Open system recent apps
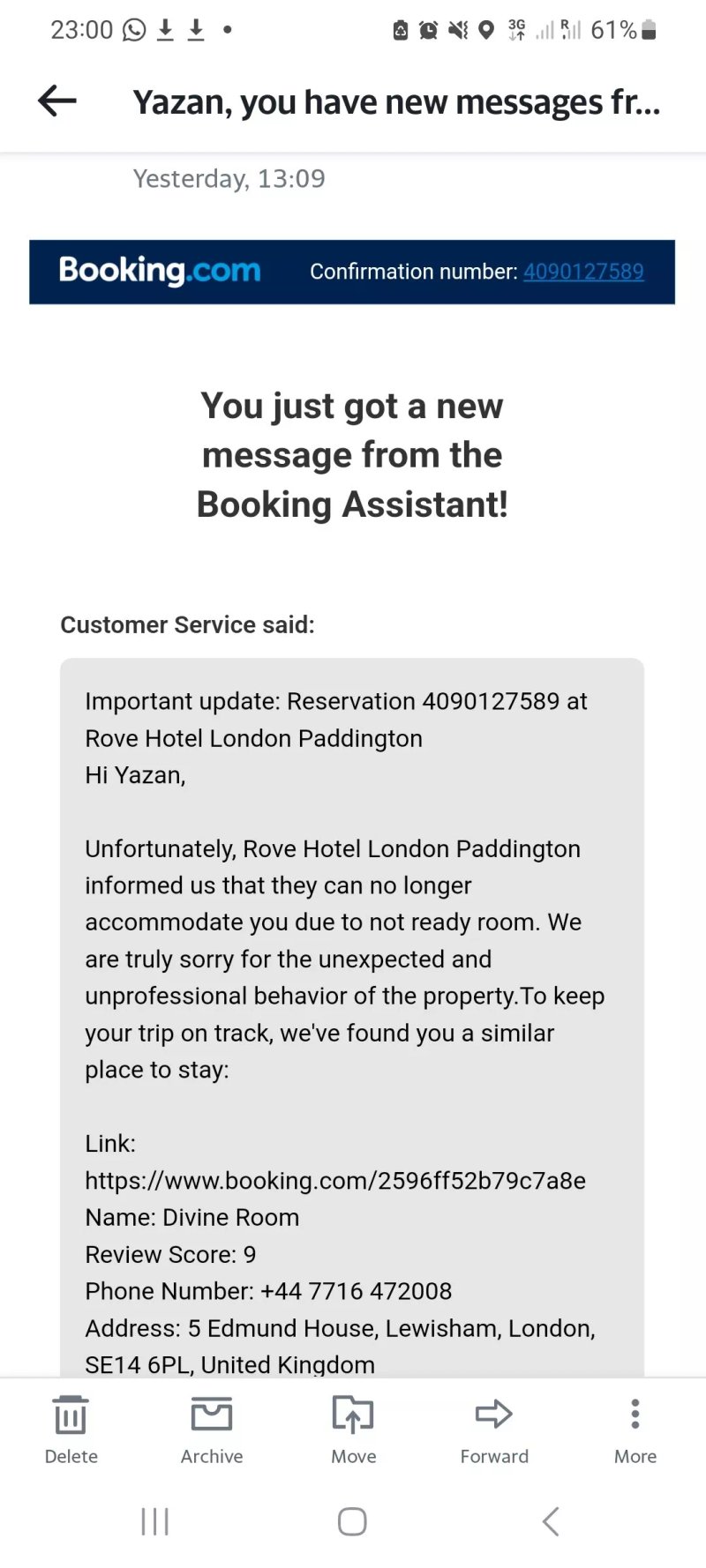706x1568 pixels. [x=155, y=1521]
